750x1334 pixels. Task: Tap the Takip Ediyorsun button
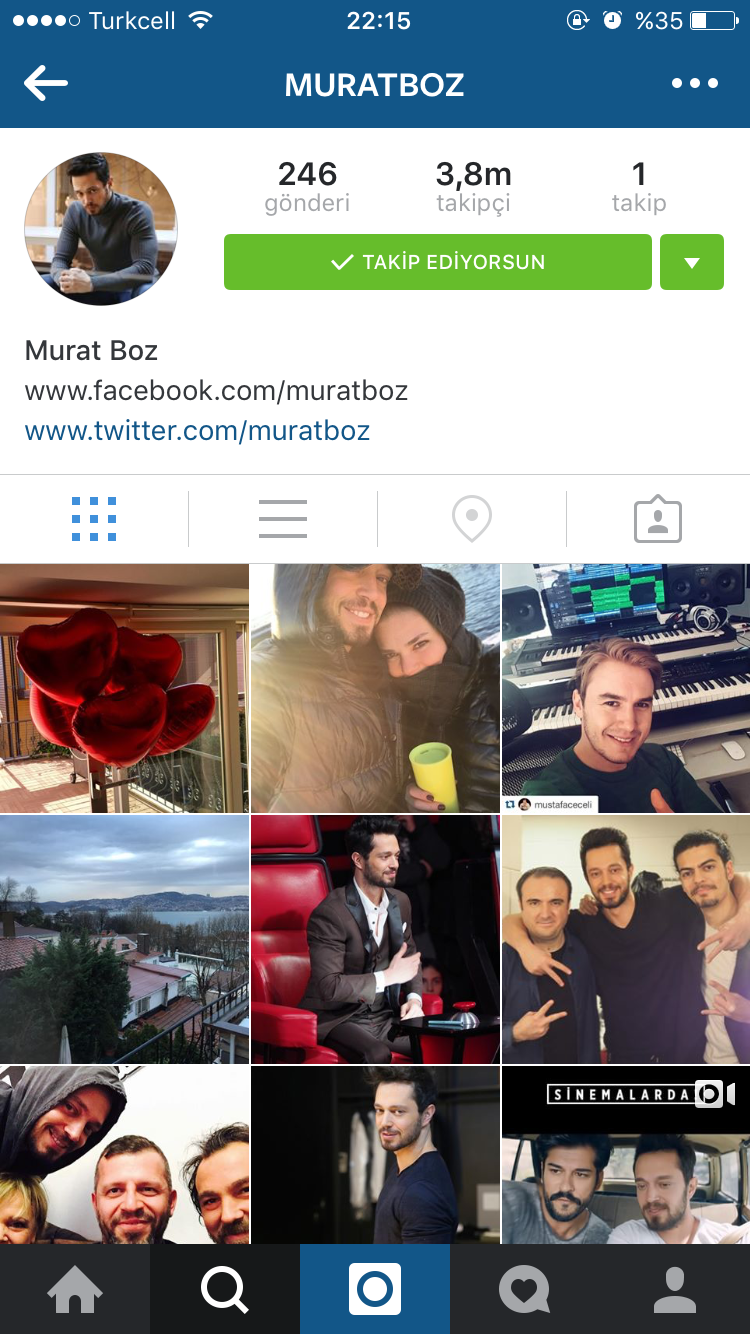click(x=437, y=263)
